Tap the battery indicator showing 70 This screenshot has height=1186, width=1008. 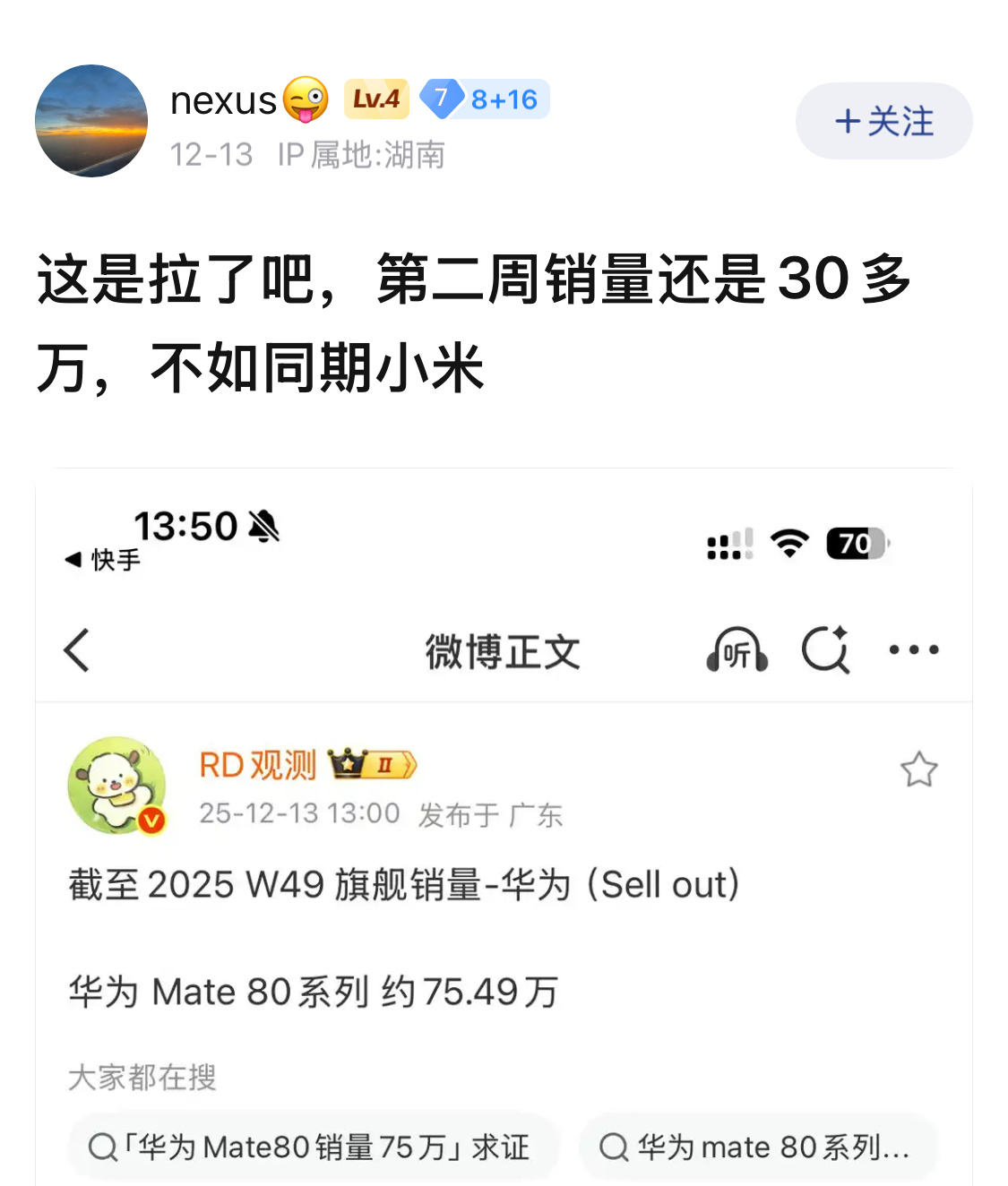(854, 543)
